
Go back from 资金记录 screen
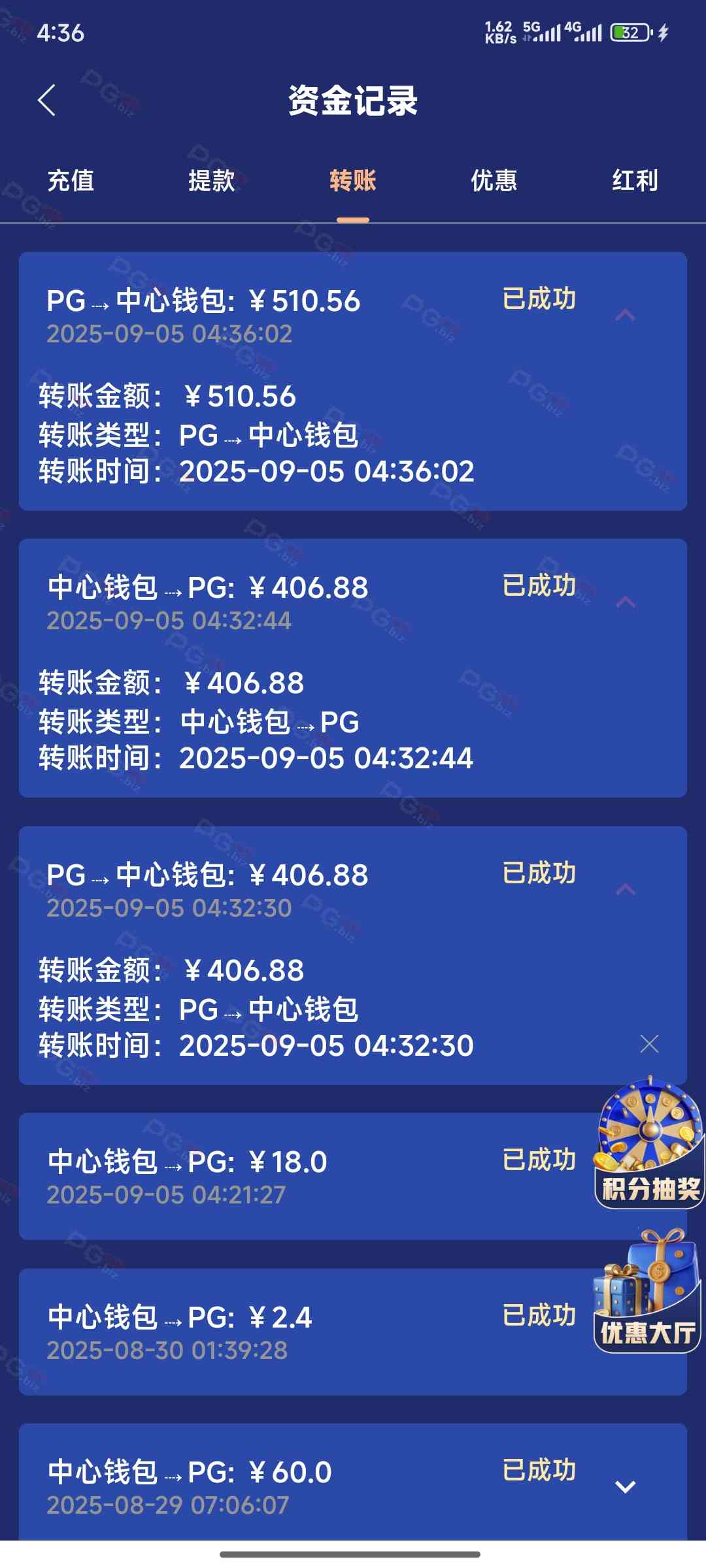[47, 101]
